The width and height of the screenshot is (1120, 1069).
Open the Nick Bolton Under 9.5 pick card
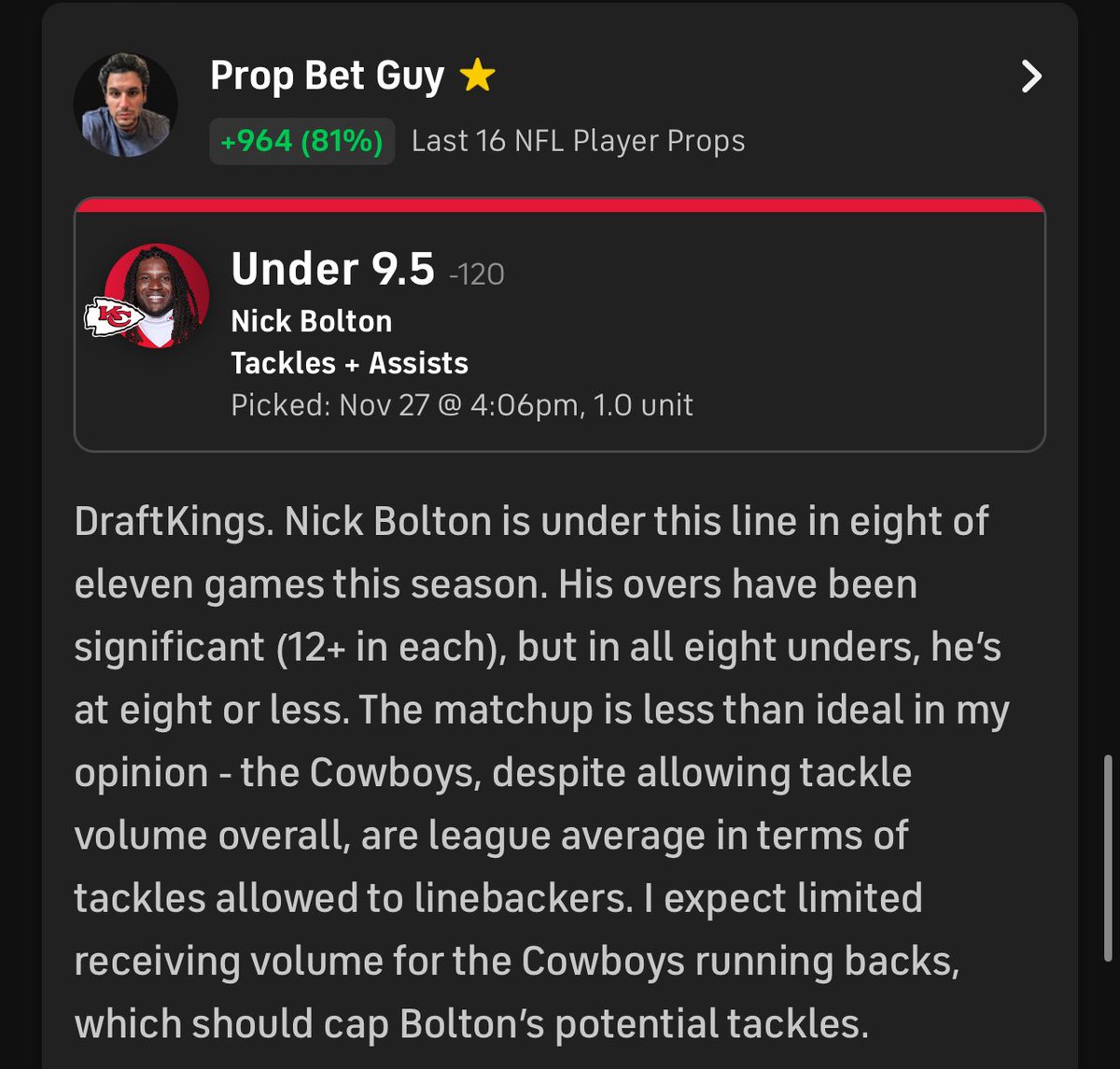point(560,327)
